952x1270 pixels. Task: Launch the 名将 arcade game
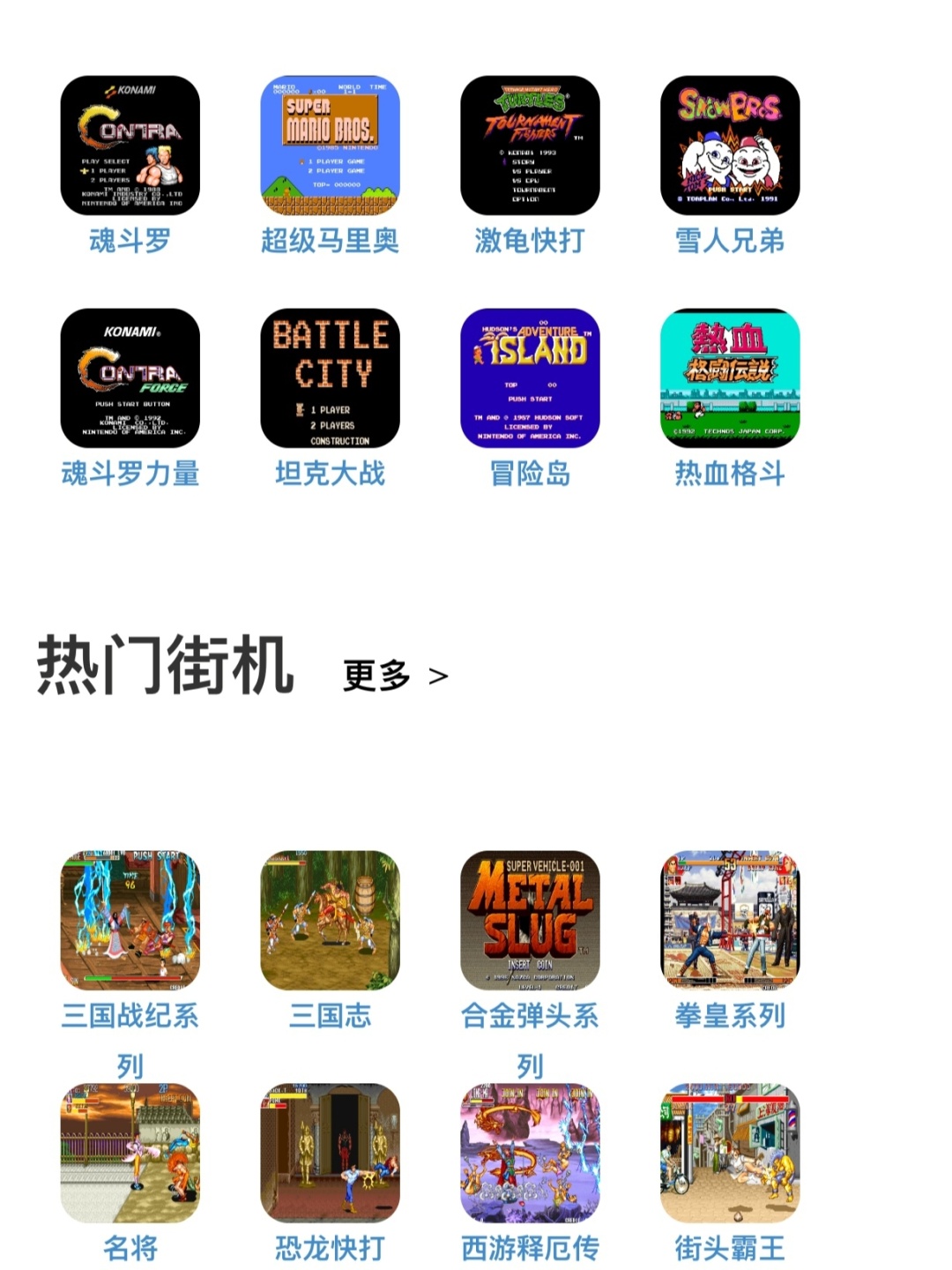[130, 1154]
